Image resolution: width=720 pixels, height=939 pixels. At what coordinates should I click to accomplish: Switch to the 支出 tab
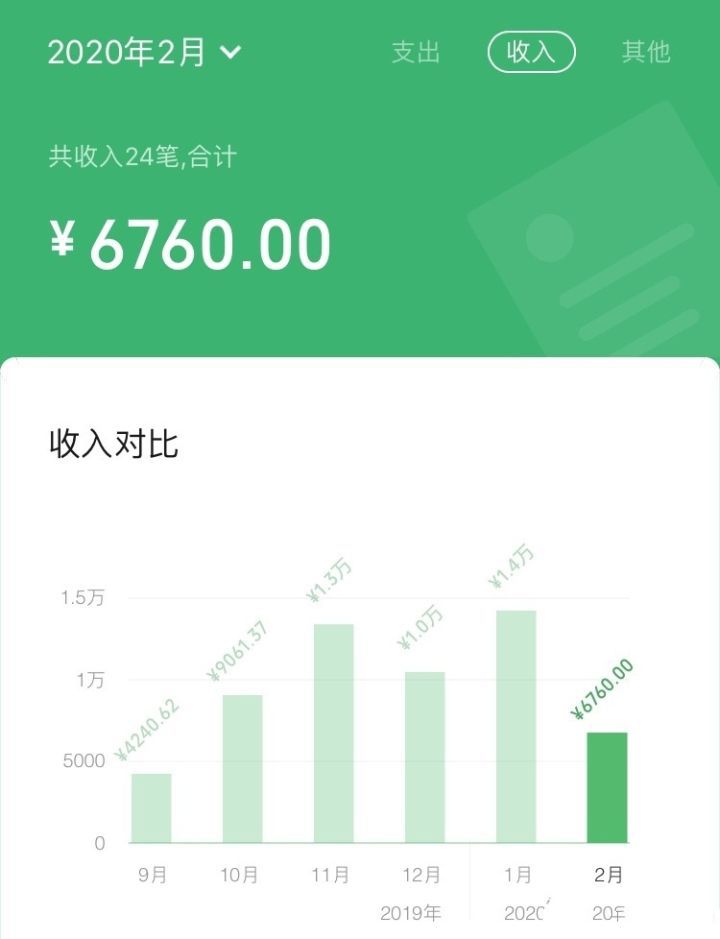[415, 52]
